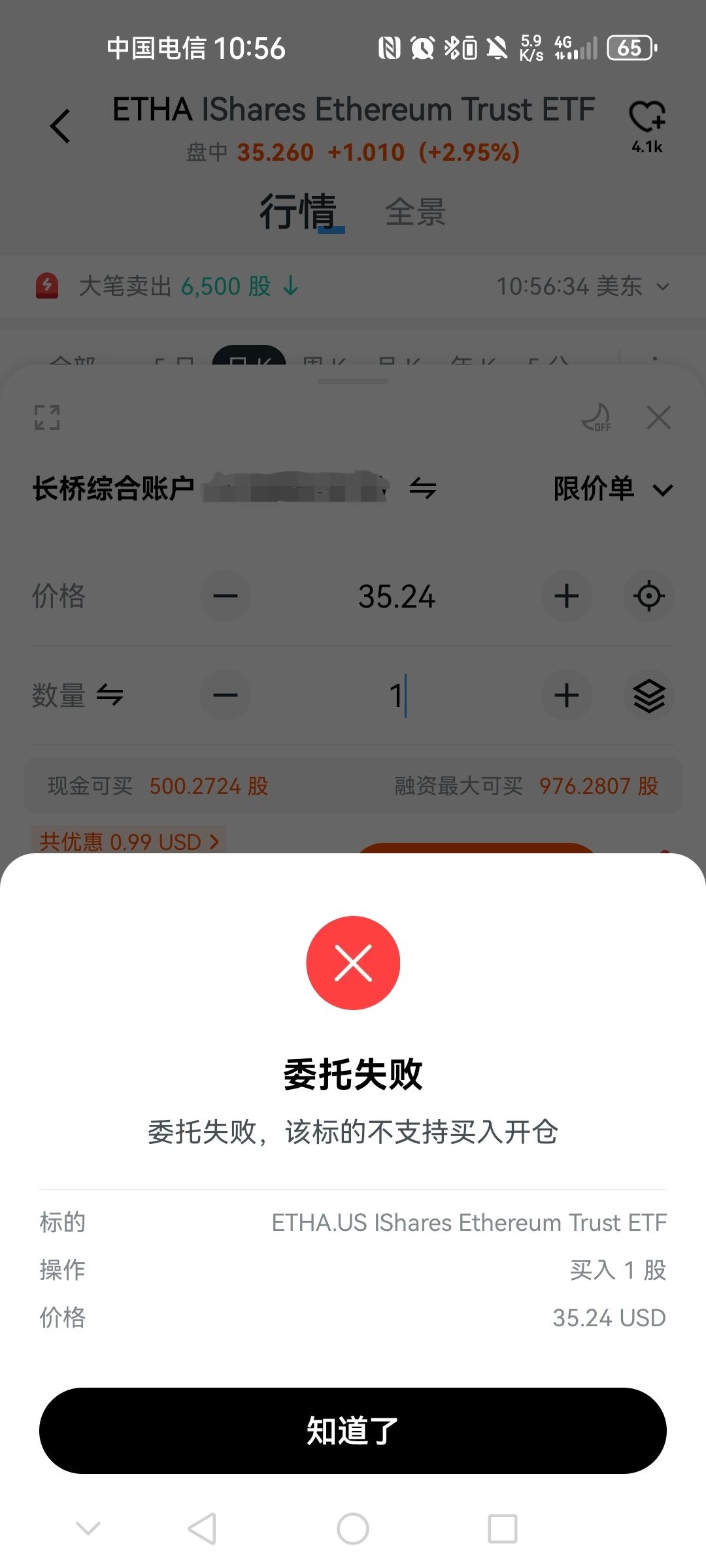Switch account using arrows beside 长桥综合账户
Screen dimensions: 706x1568
424,489
